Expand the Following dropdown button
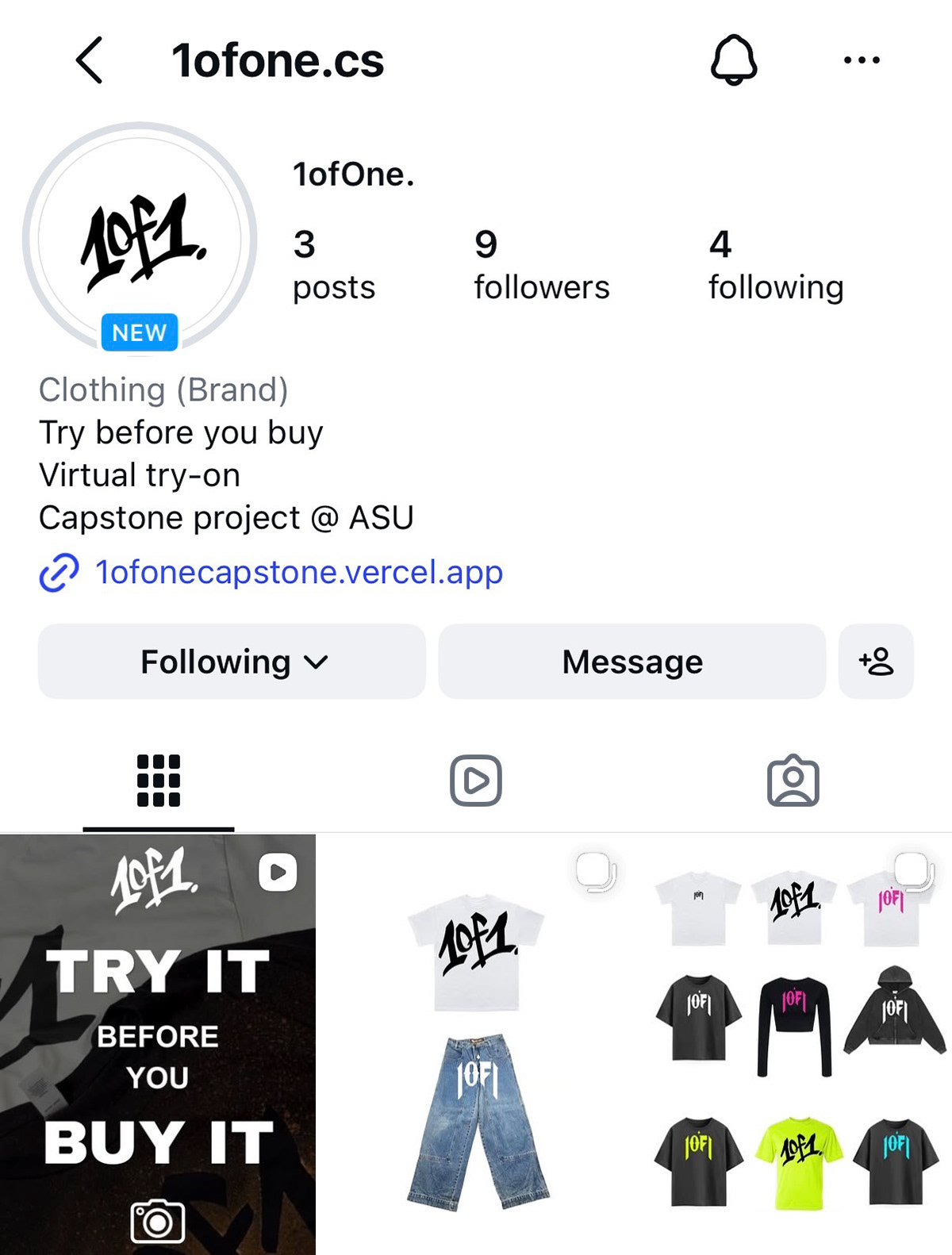Screen dimensions: 952x1255 tap(232, 662)
